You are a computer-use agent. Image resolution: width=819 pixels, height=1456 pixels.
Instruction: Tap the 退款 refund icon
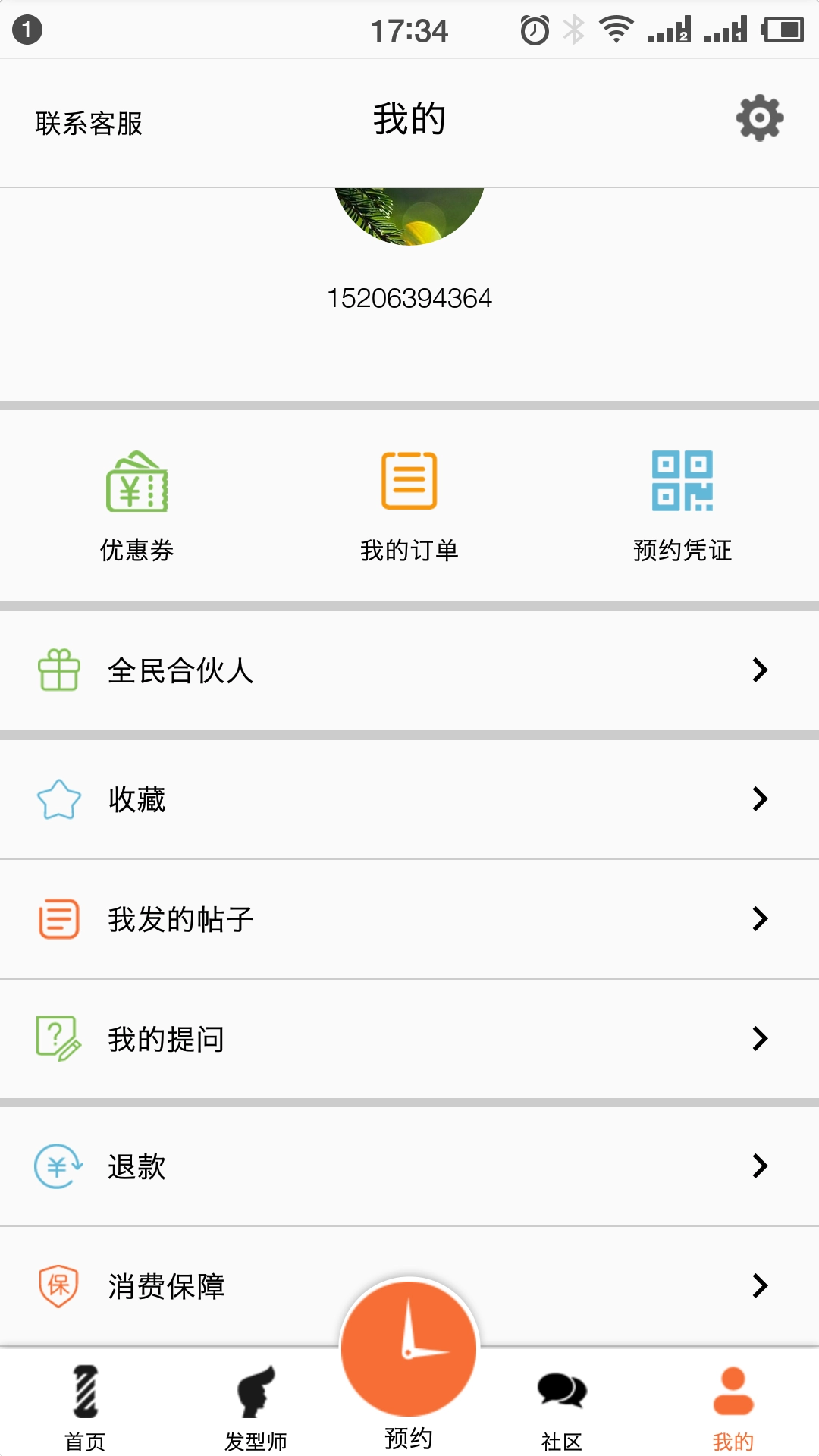58,1166
